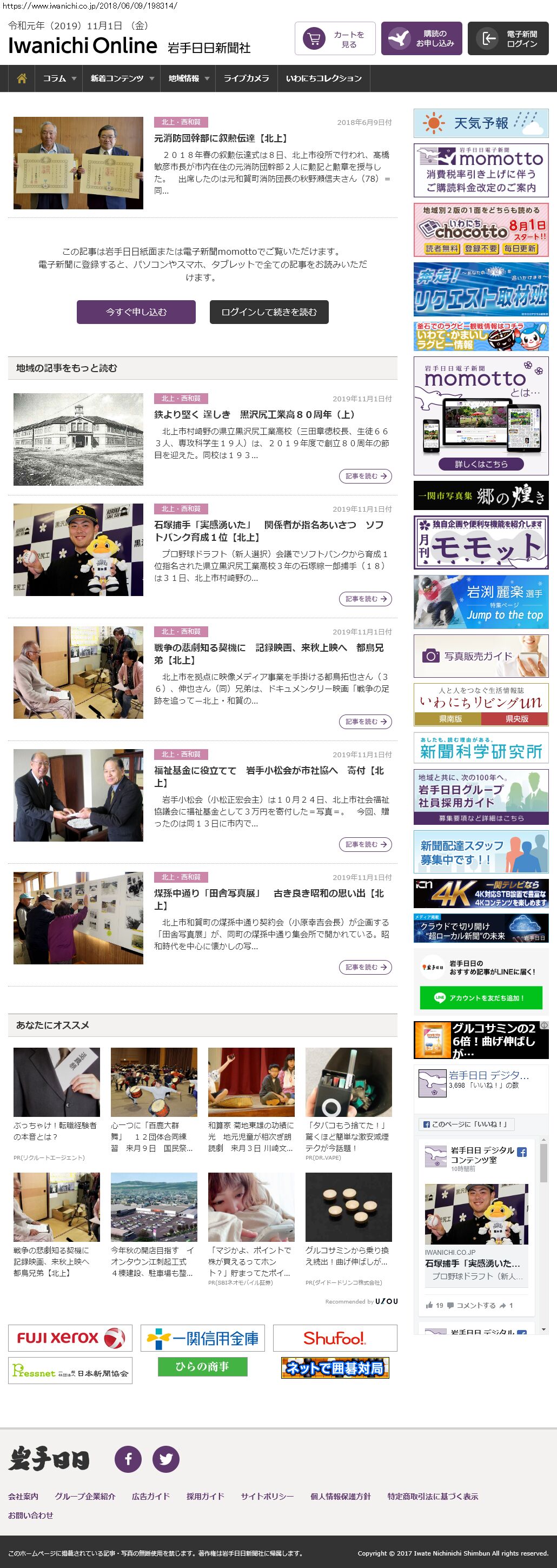Screen dimensions: 557x1568
Task: Open ライブカメラ navigation item
Action: pos(246,78)
